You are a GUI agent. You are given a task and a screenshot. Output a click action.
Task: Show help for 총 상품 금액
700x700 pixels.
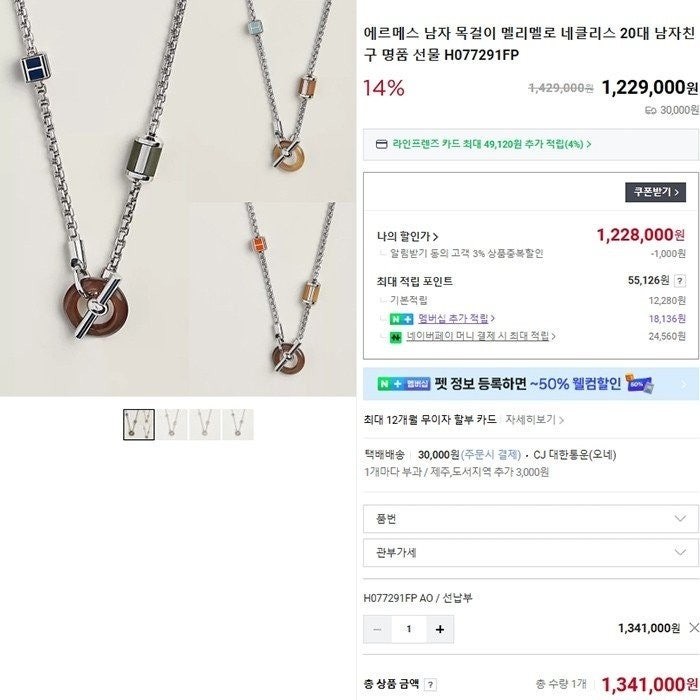(x=431, y=685)
